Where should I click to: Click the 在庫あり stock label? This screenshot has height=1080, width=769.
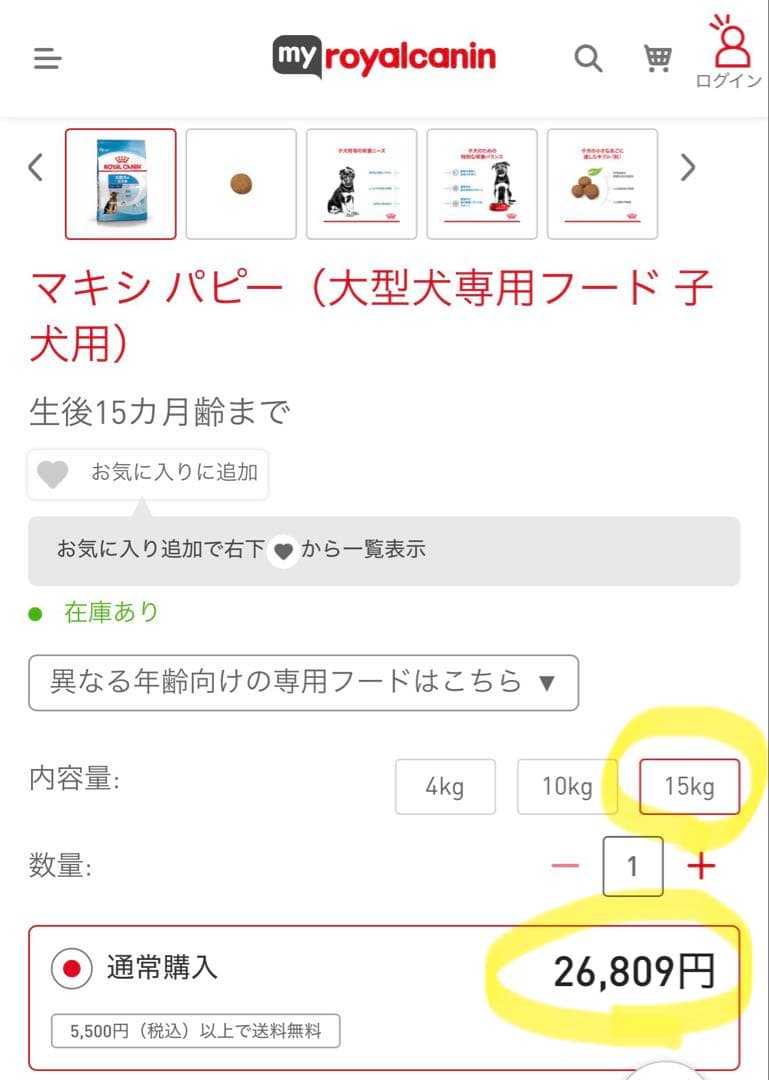[x=110, y=613]
